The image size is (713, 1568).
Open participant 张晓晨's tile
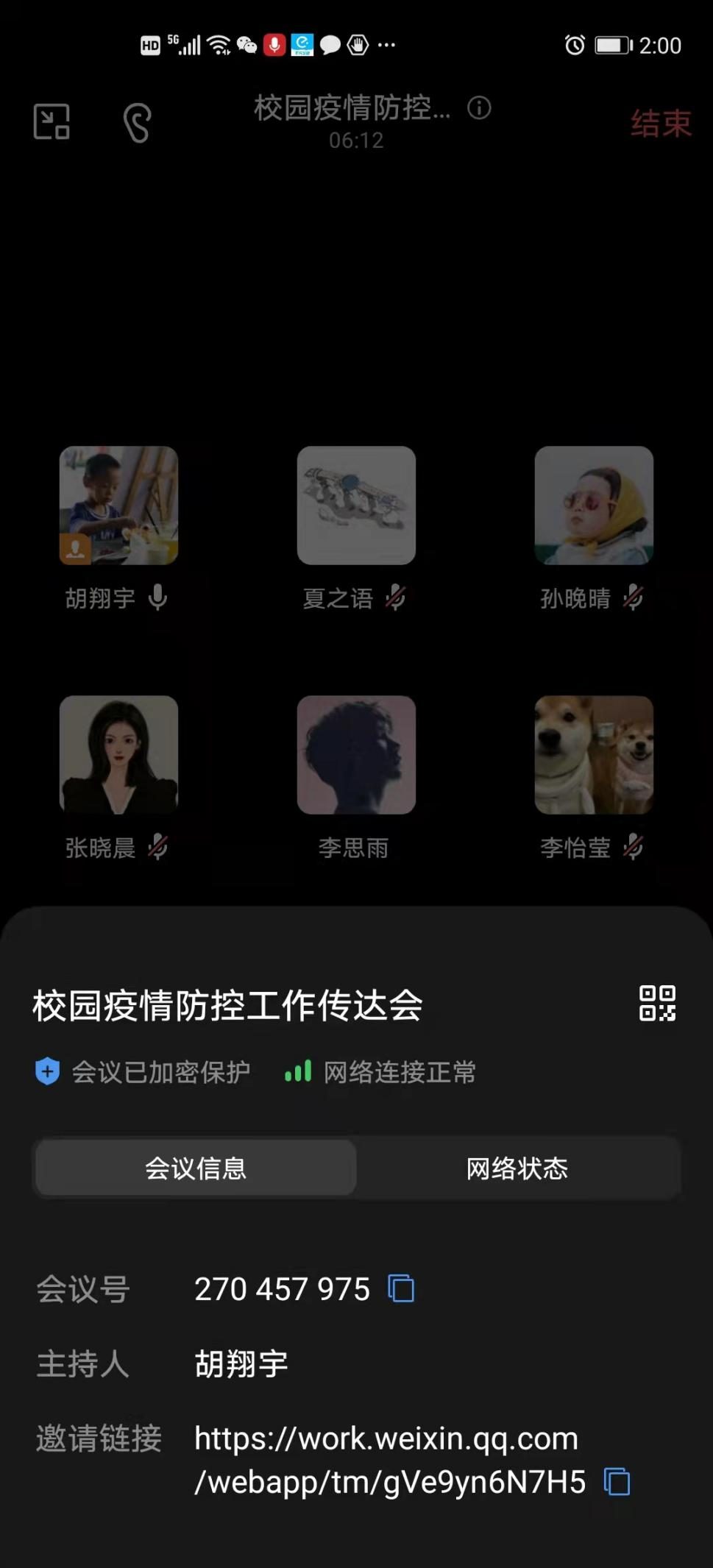[x=118, y=755]
